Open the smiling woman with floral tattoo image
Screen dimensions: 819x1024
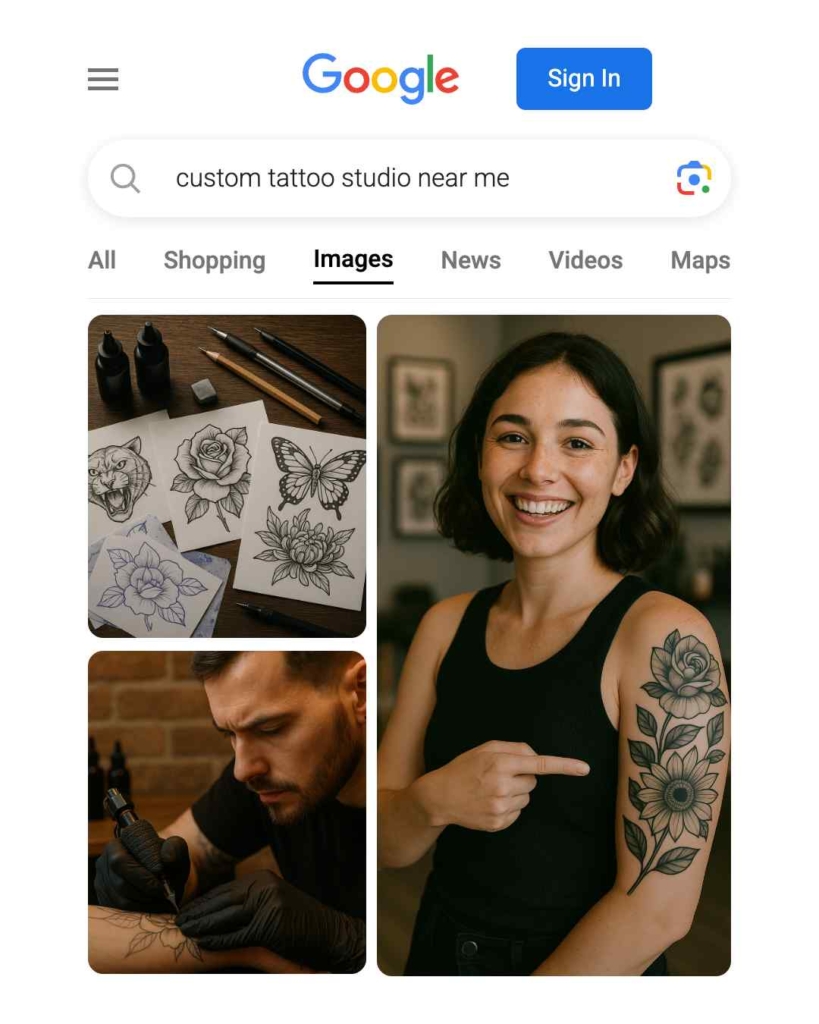coord(553,645)
